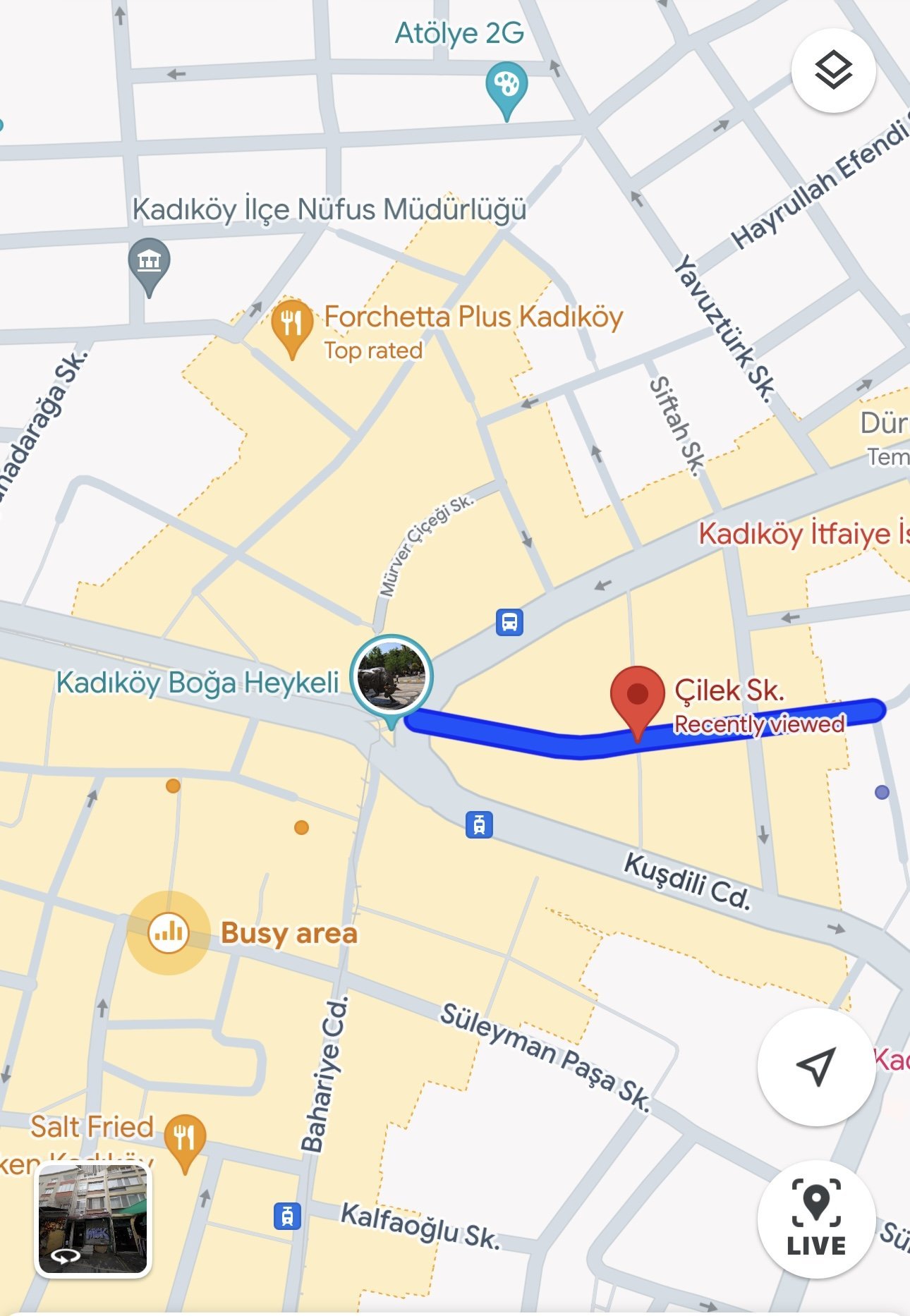Select the Atölye 2G place marker
The image size is (910, 1316).
[x=506, y=86]
